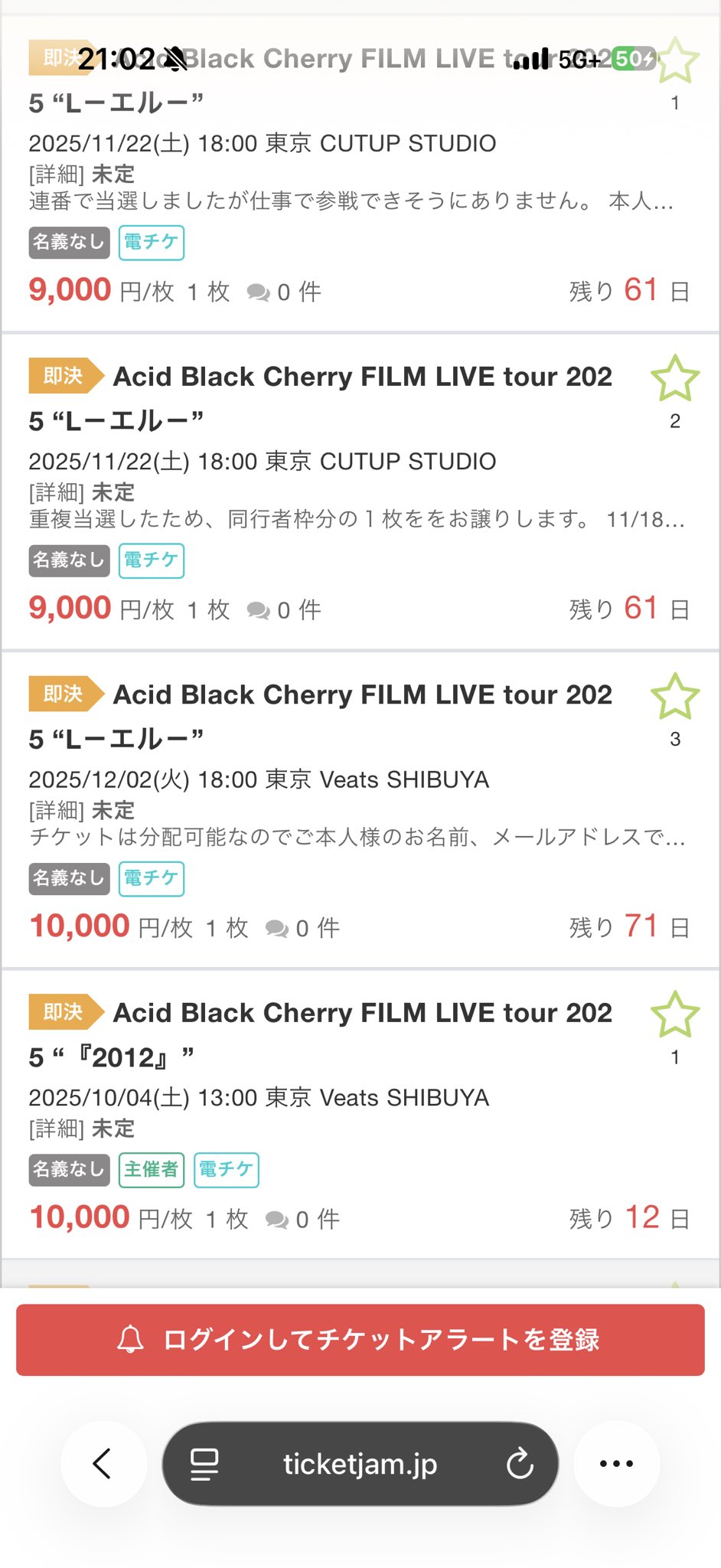Screen dimensions: 721x1568
Task: Favorite the 『2012』 ticket listing
Action: [x=674, y=1014]
